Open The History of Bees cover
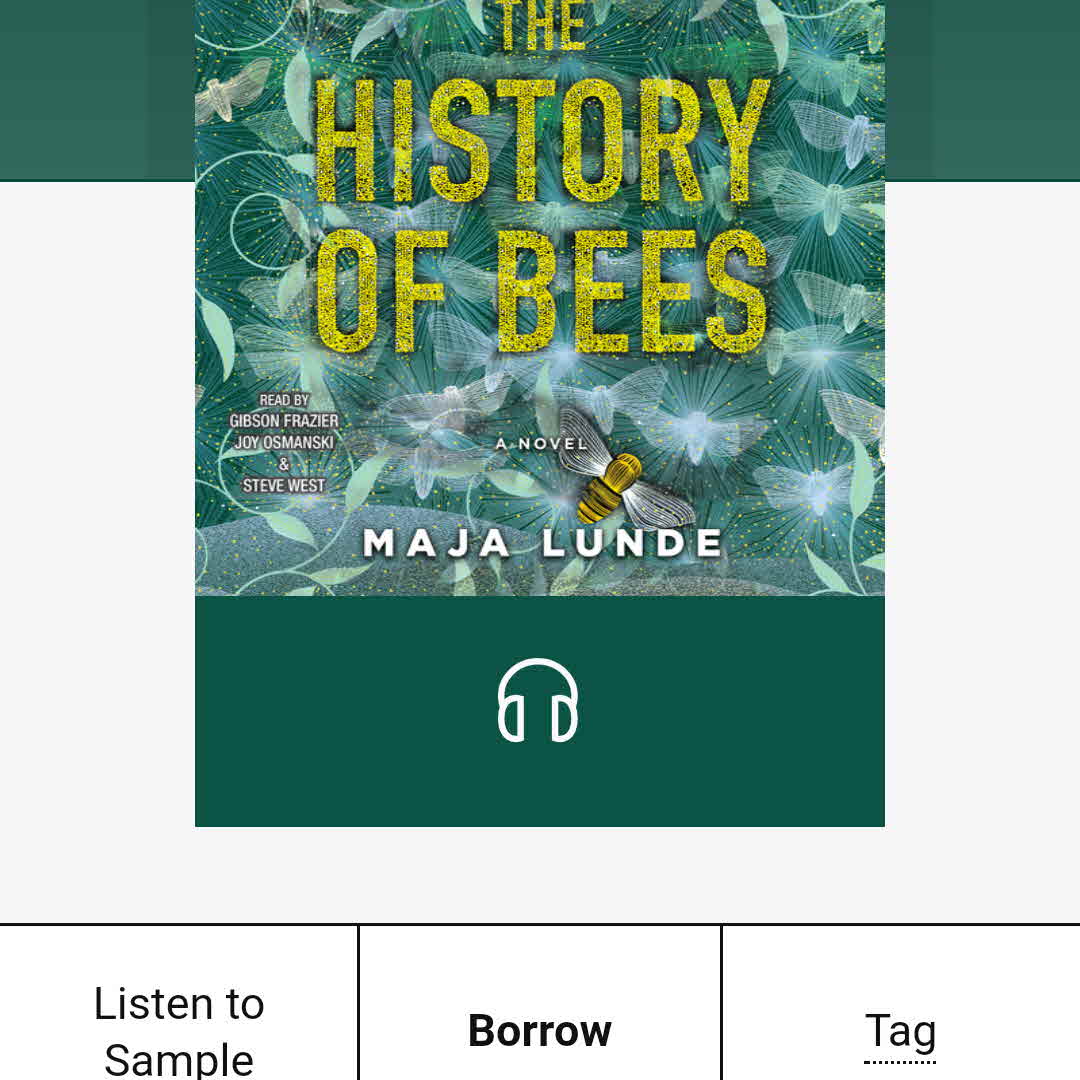This screenshot has width=1080, height=1080. pos(539,300)
